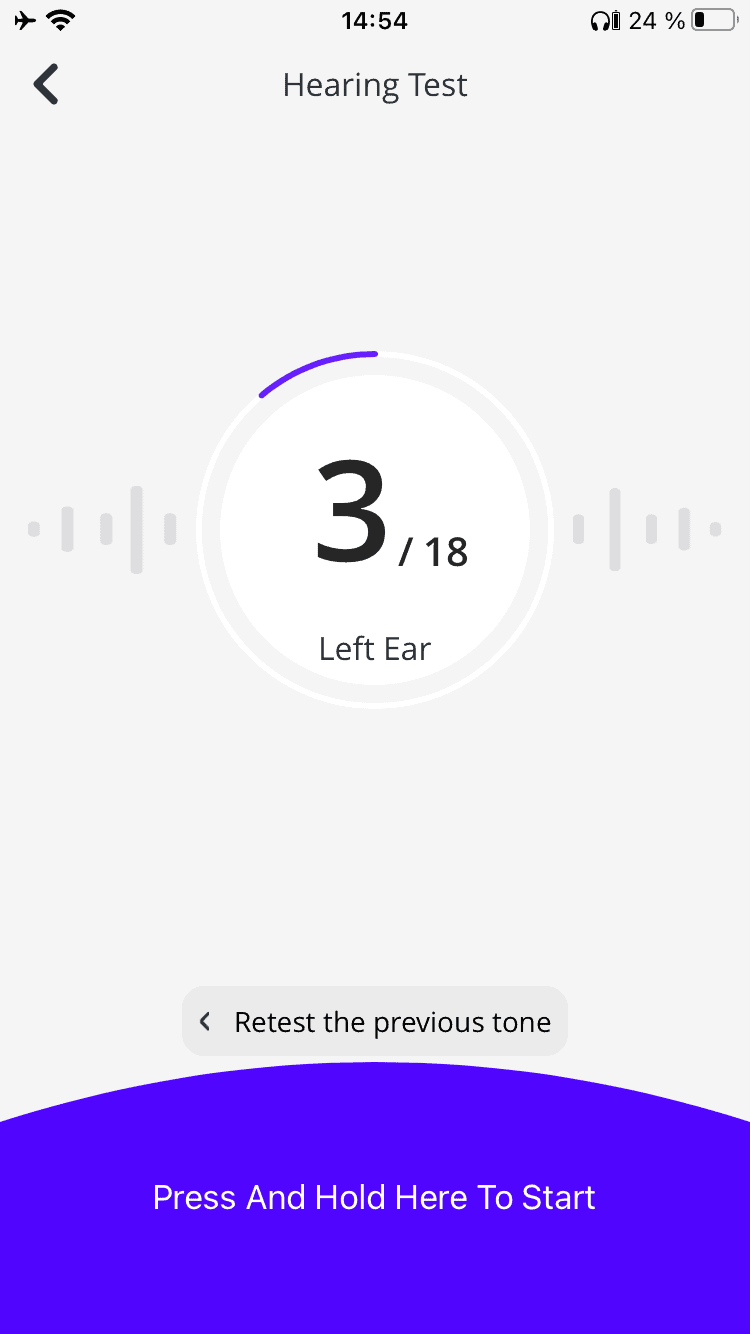Image resolution: width=750 pixels, height=1334 pixels.
Task: Retest the previous tone
Action: pos(375,1022)
